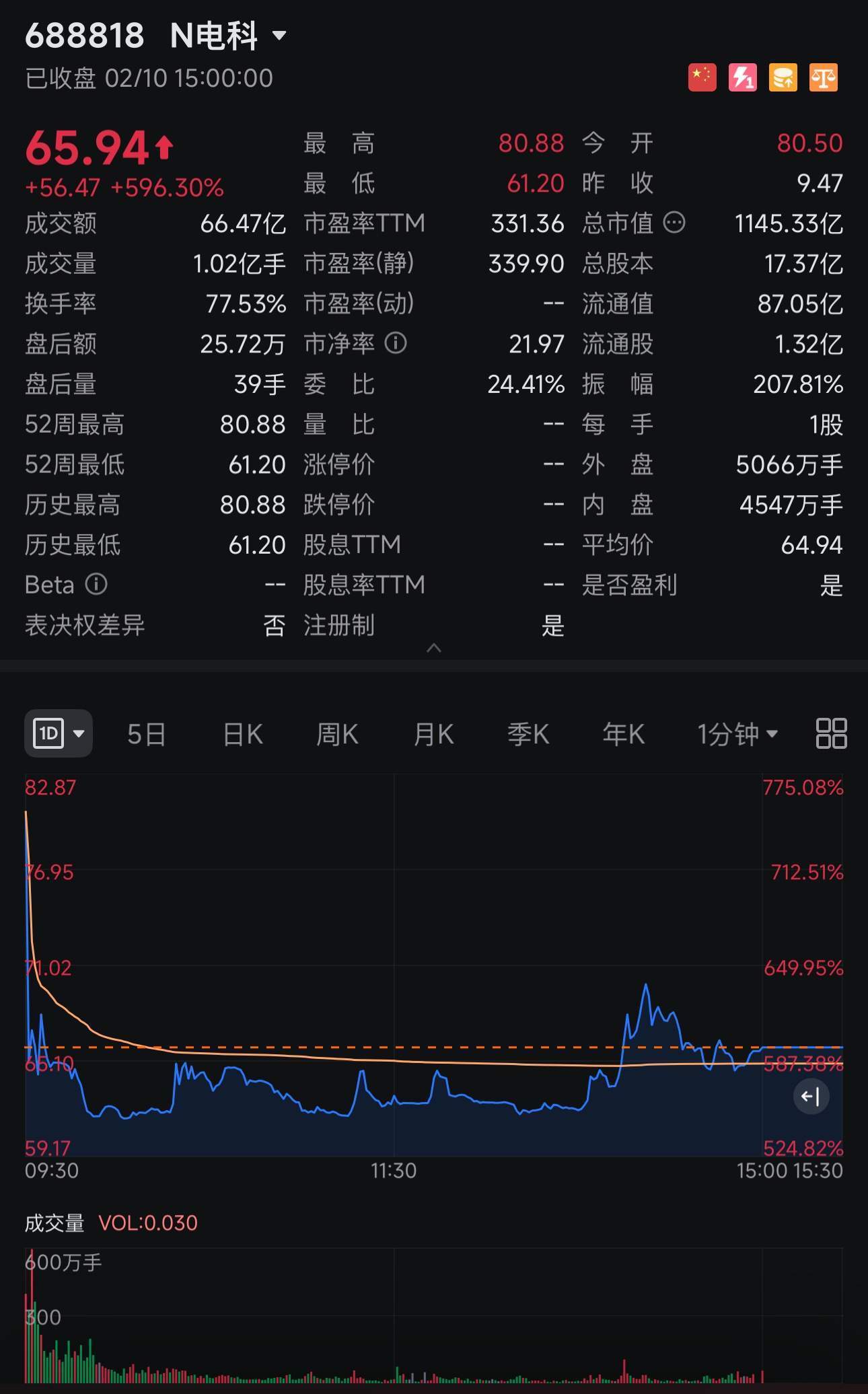
Task: Select the 周K chart tab
Action: (x=337, y=734)
